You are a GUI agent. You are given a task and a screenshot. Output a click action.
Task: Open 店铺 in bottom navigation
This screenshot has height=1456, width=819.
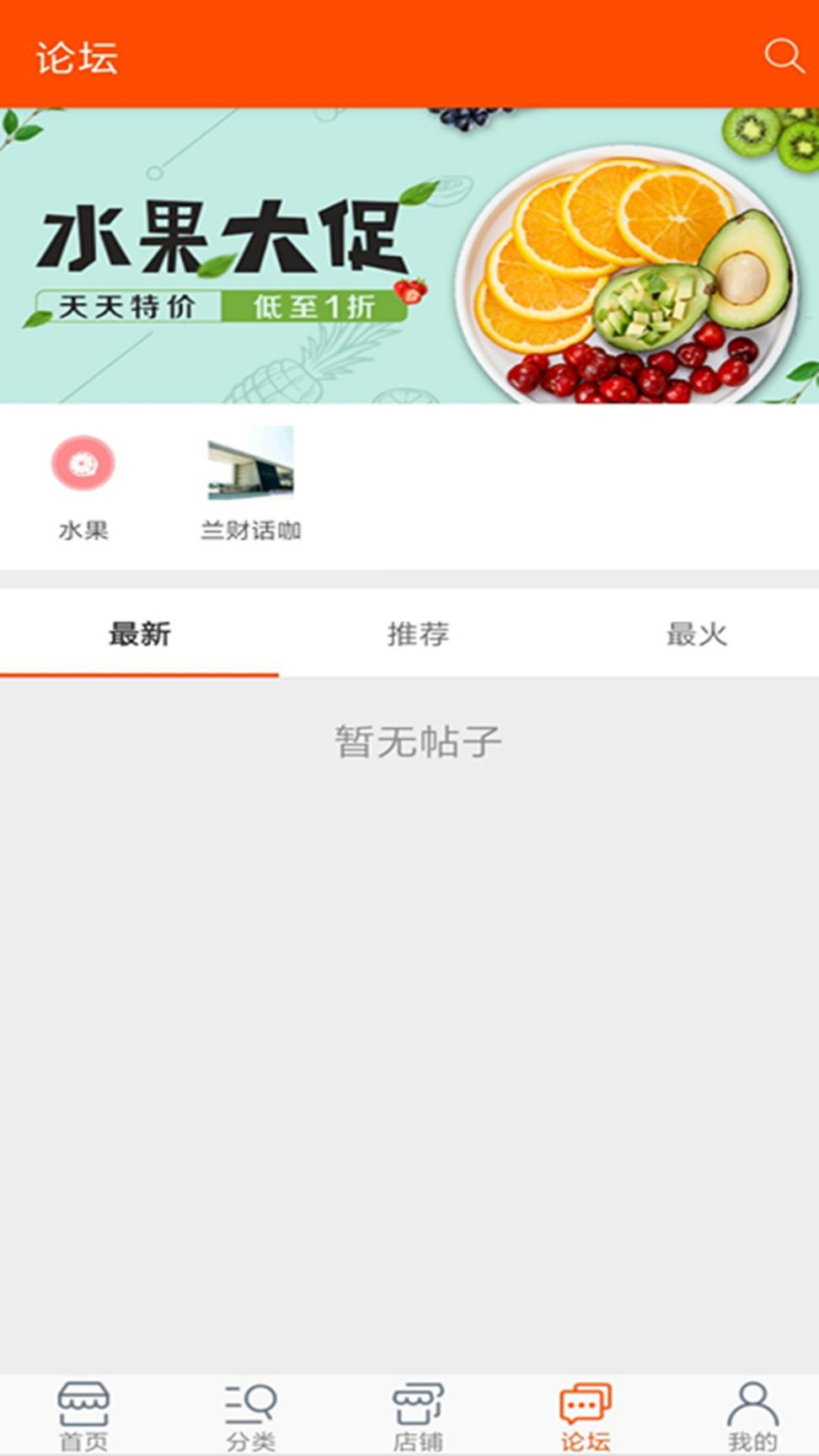418,1416
